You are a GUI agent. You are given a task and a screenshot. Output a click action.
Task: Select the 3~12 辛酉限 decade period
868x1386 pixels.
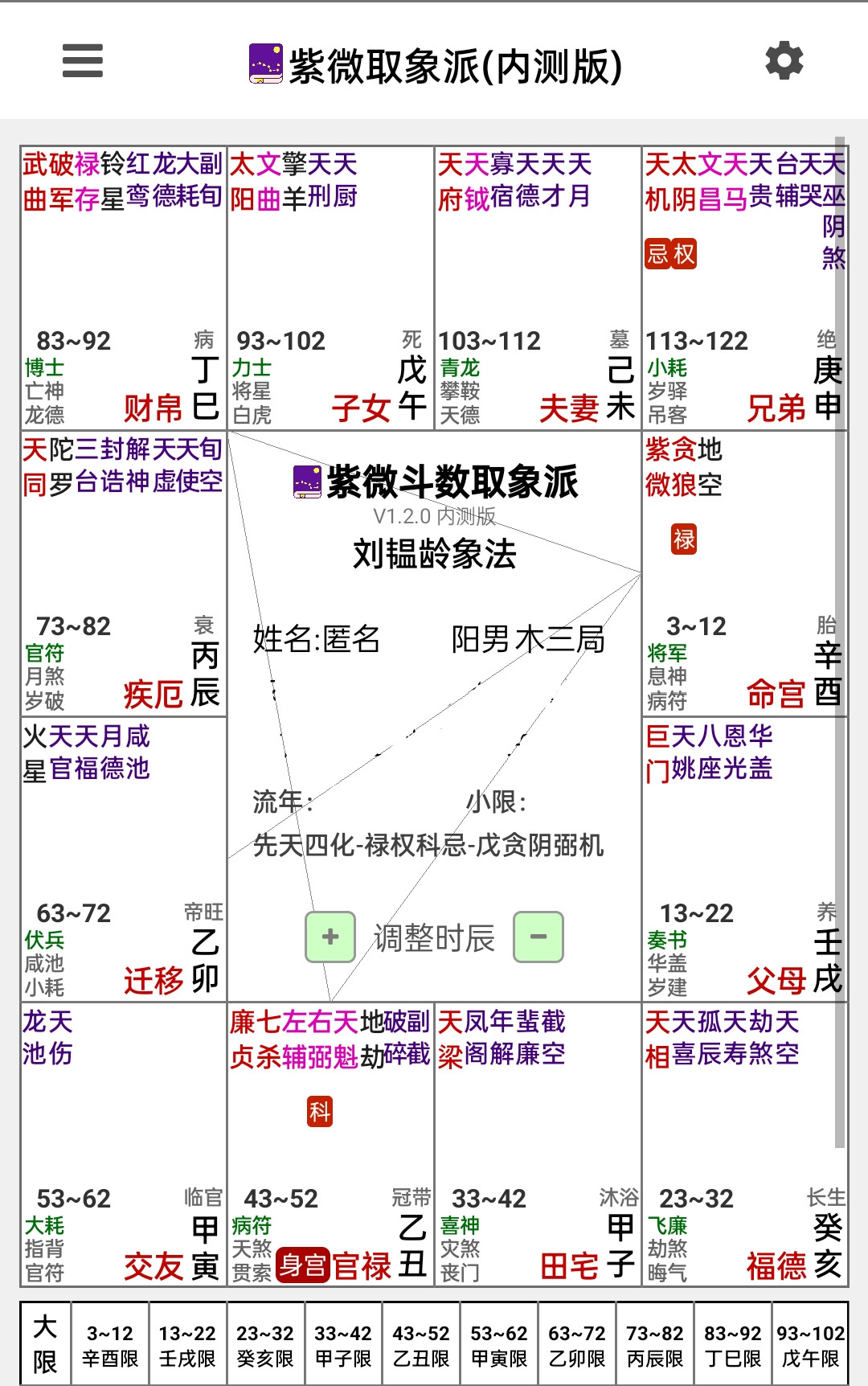110,1345
